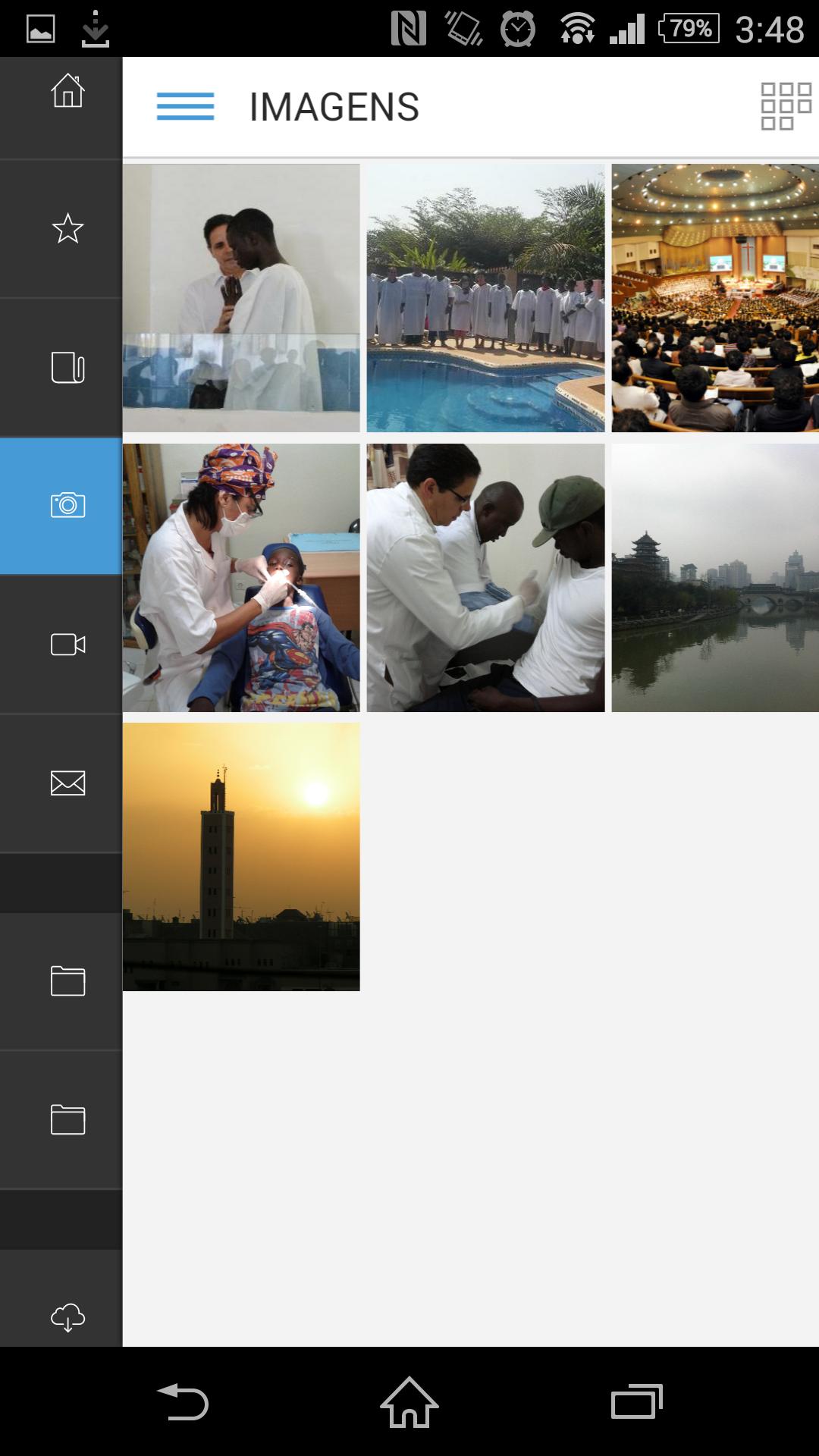This screenshot has width=819, height=1456.
Task: Switch to the videos section
Action: [67, 645]
